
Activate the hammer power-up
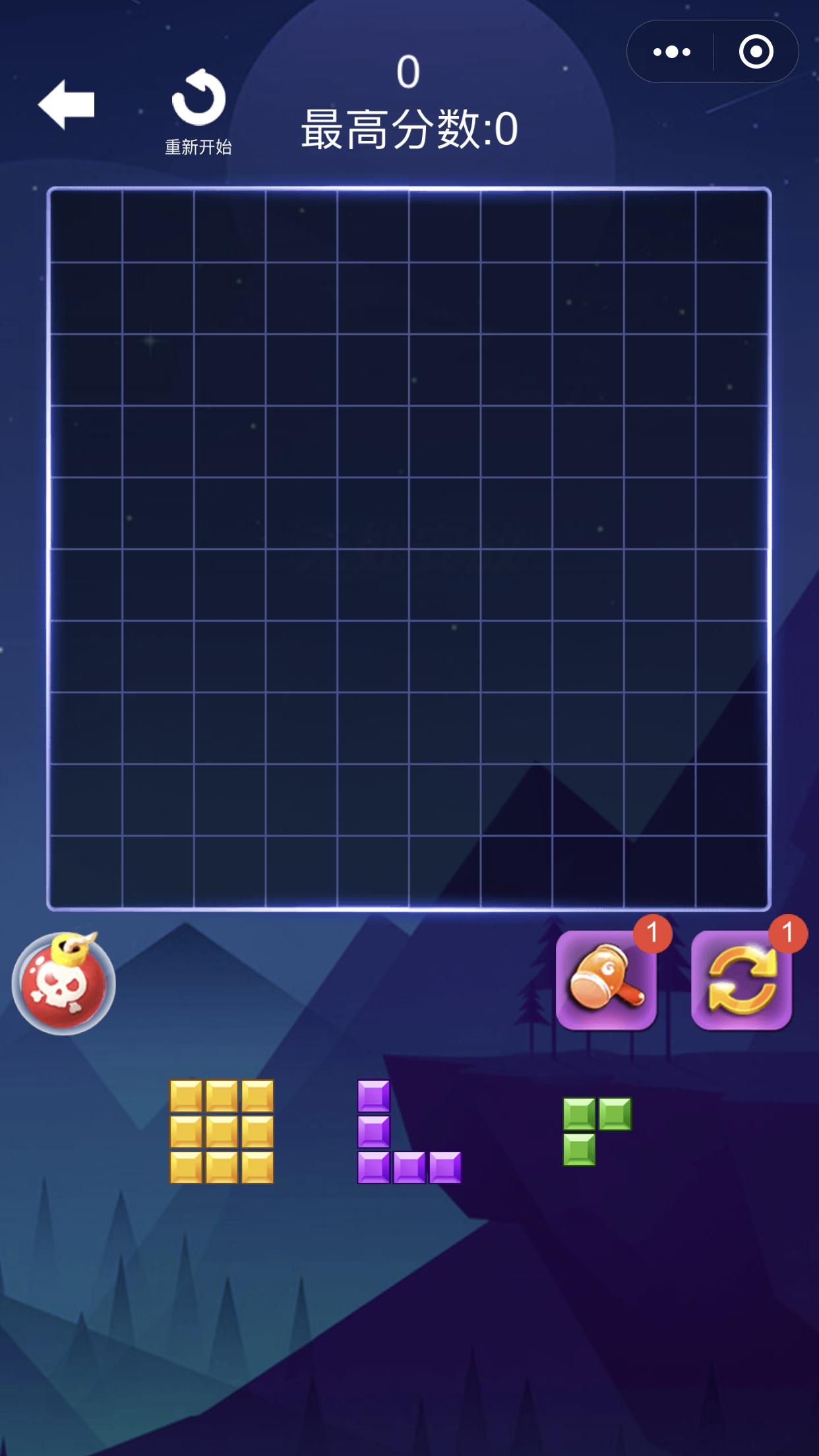point(607,981)
